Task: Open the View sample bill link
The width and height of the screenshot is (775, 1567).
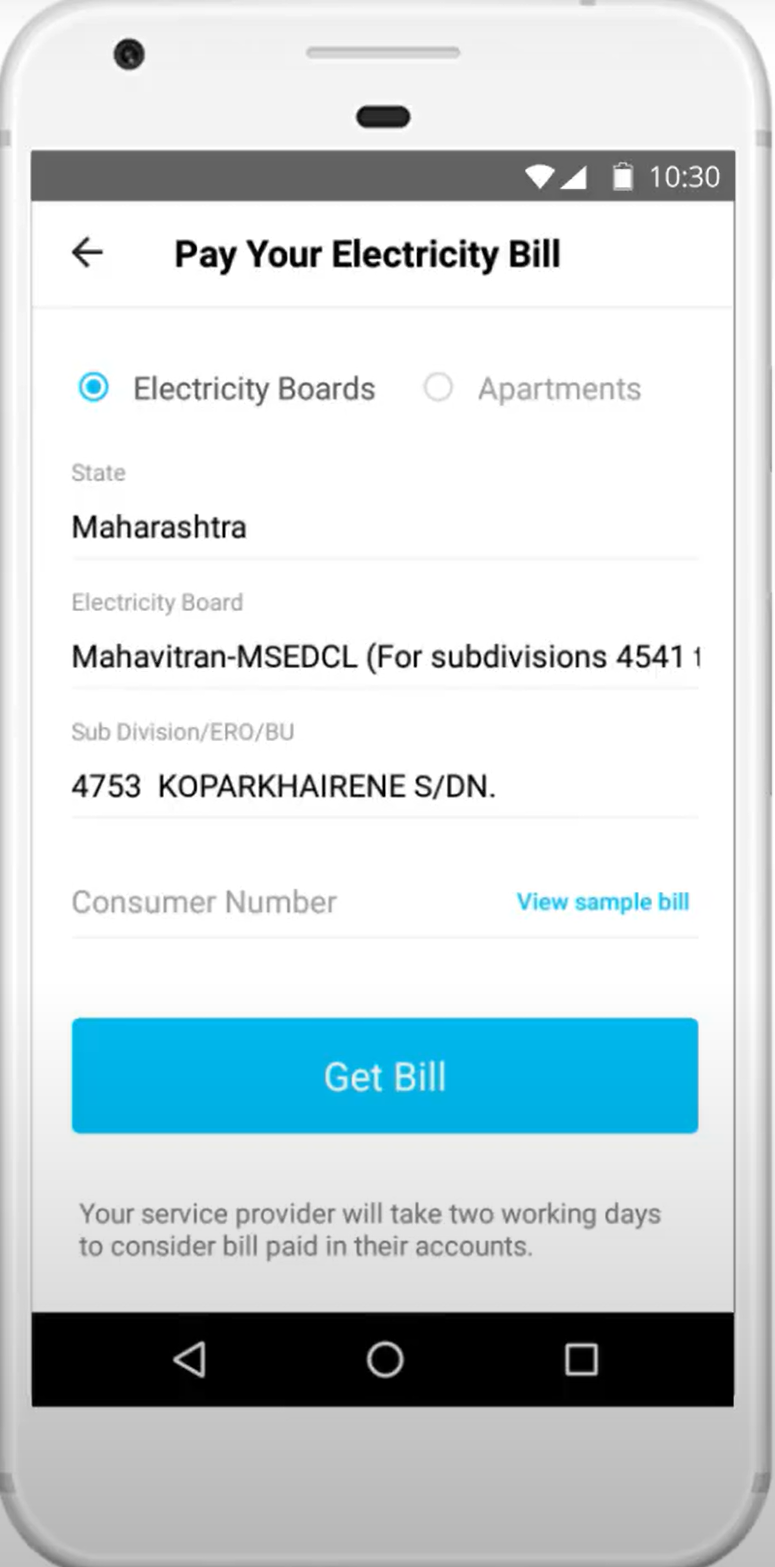Action: point(602,902)
